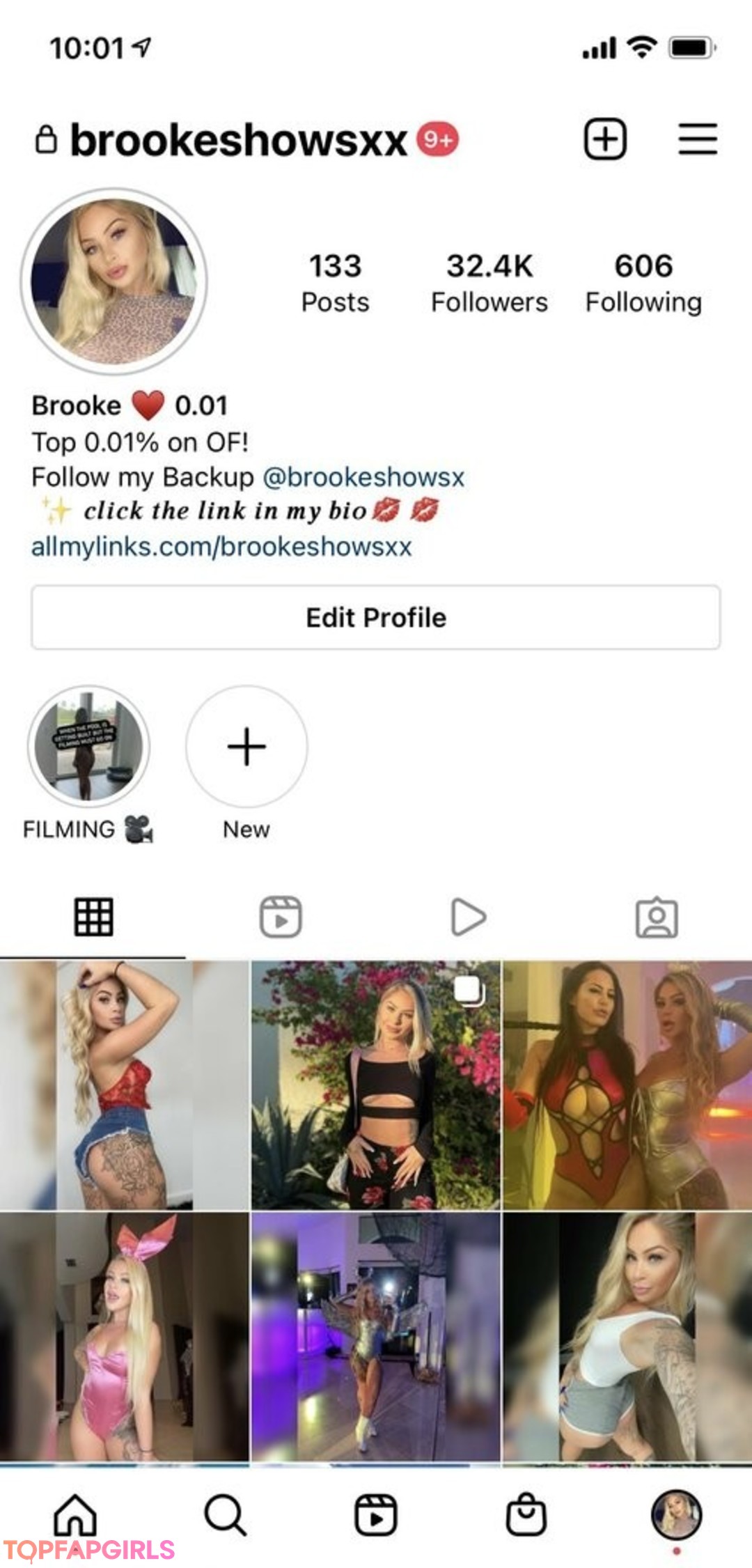Switch to the Reels profile tab
The image size is (752, 1568).
(x=281, y=917)
